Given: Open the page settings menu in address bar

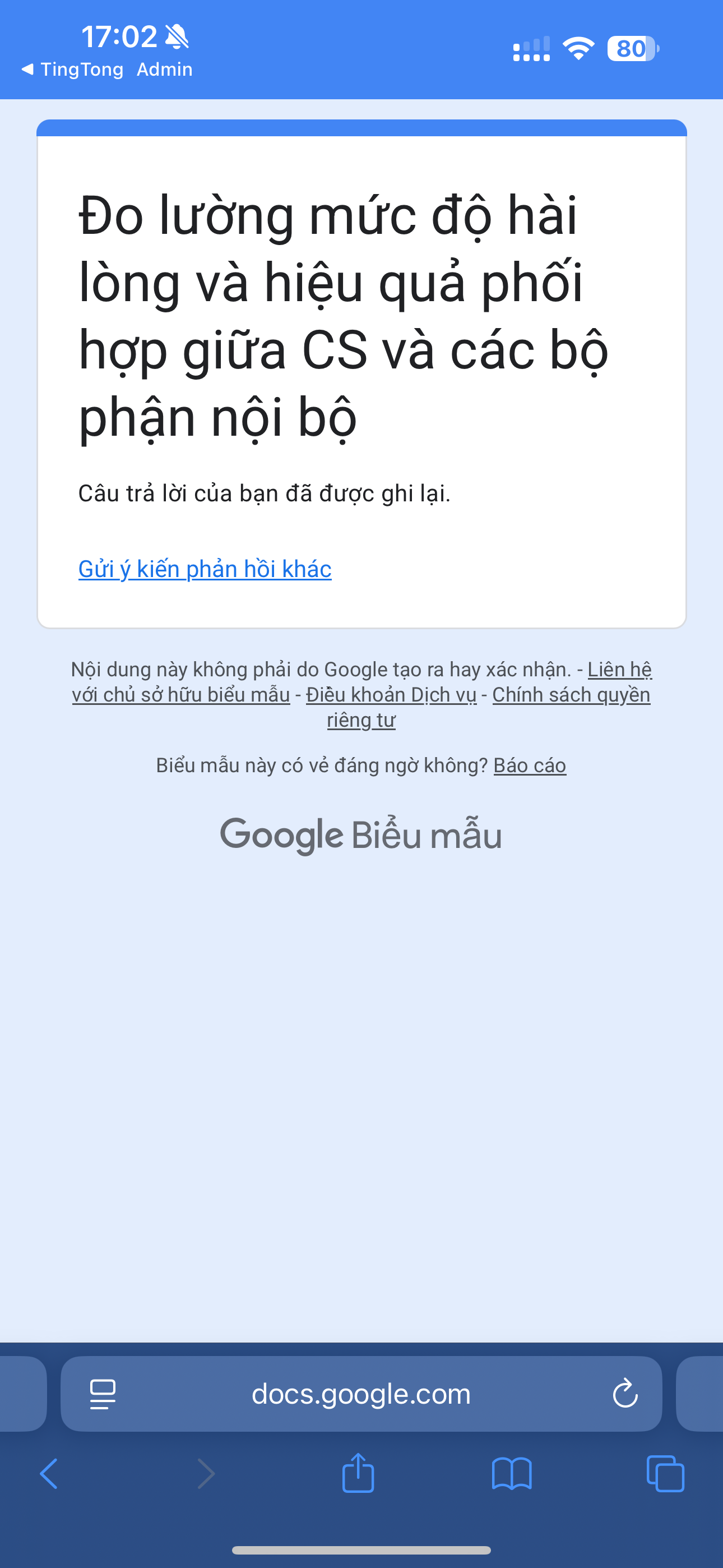Looking at the screenshot, I should tap(102, 1393).
